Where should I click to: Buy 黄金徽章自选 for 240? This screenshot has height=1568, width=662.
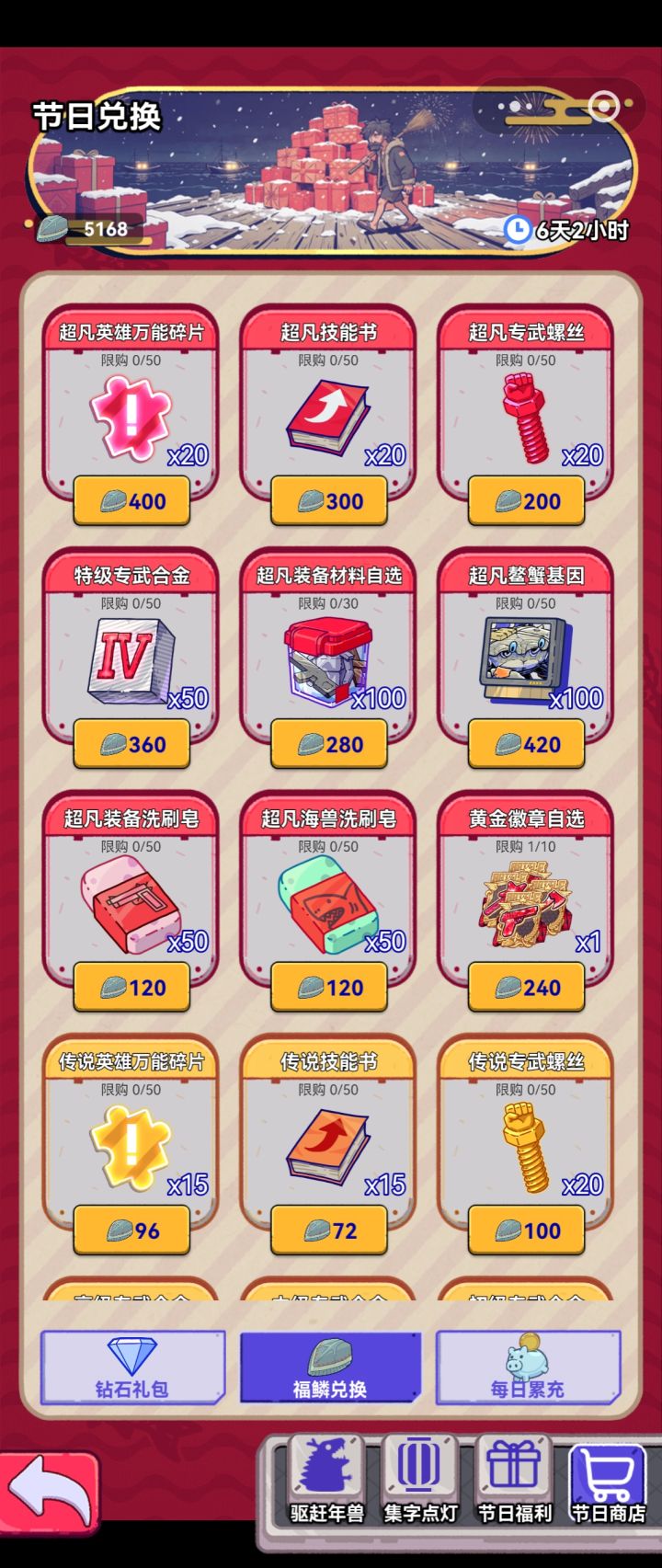526,988
